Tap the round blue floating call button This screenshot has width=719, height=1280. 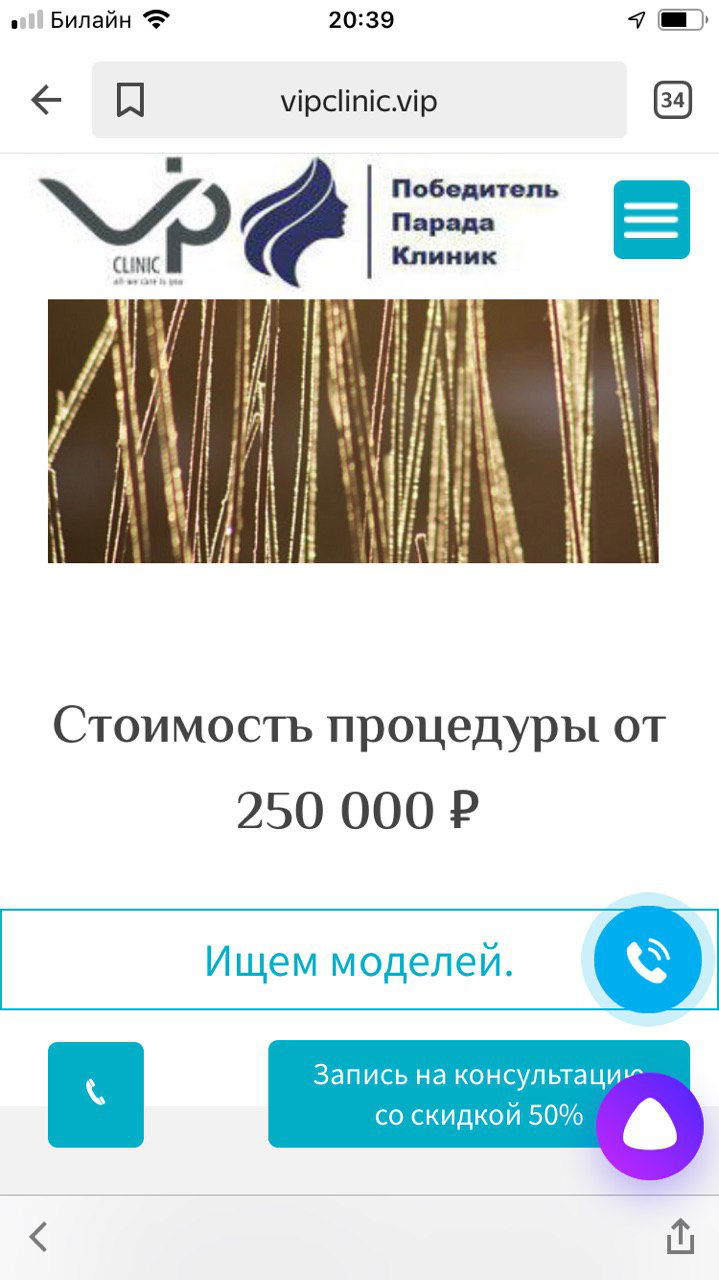pos(648,959)
